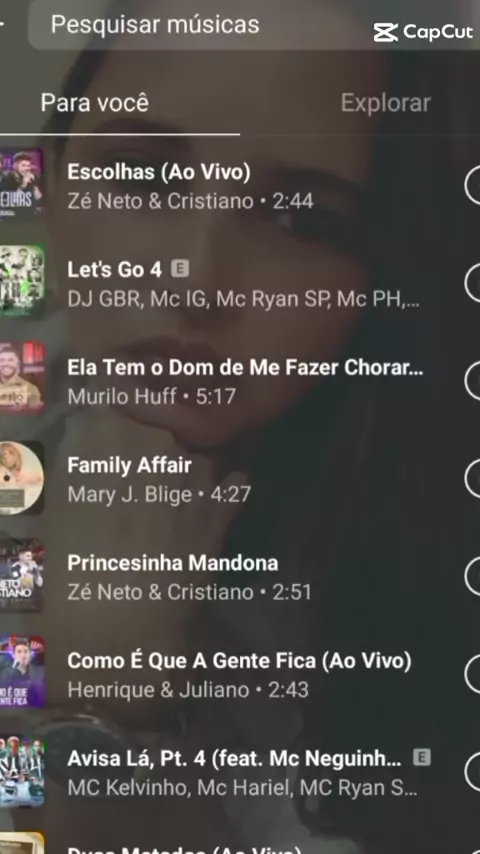Switch to the Explorar tab
The height and width of the screenshot is (854, 480).
[385, 102]
